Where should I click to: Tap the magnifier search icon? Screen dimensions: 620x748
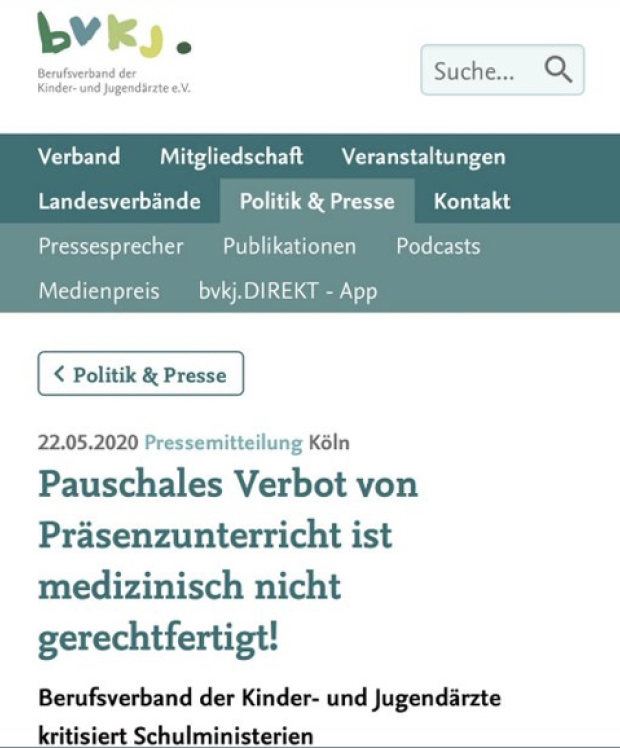coord(558,70)
